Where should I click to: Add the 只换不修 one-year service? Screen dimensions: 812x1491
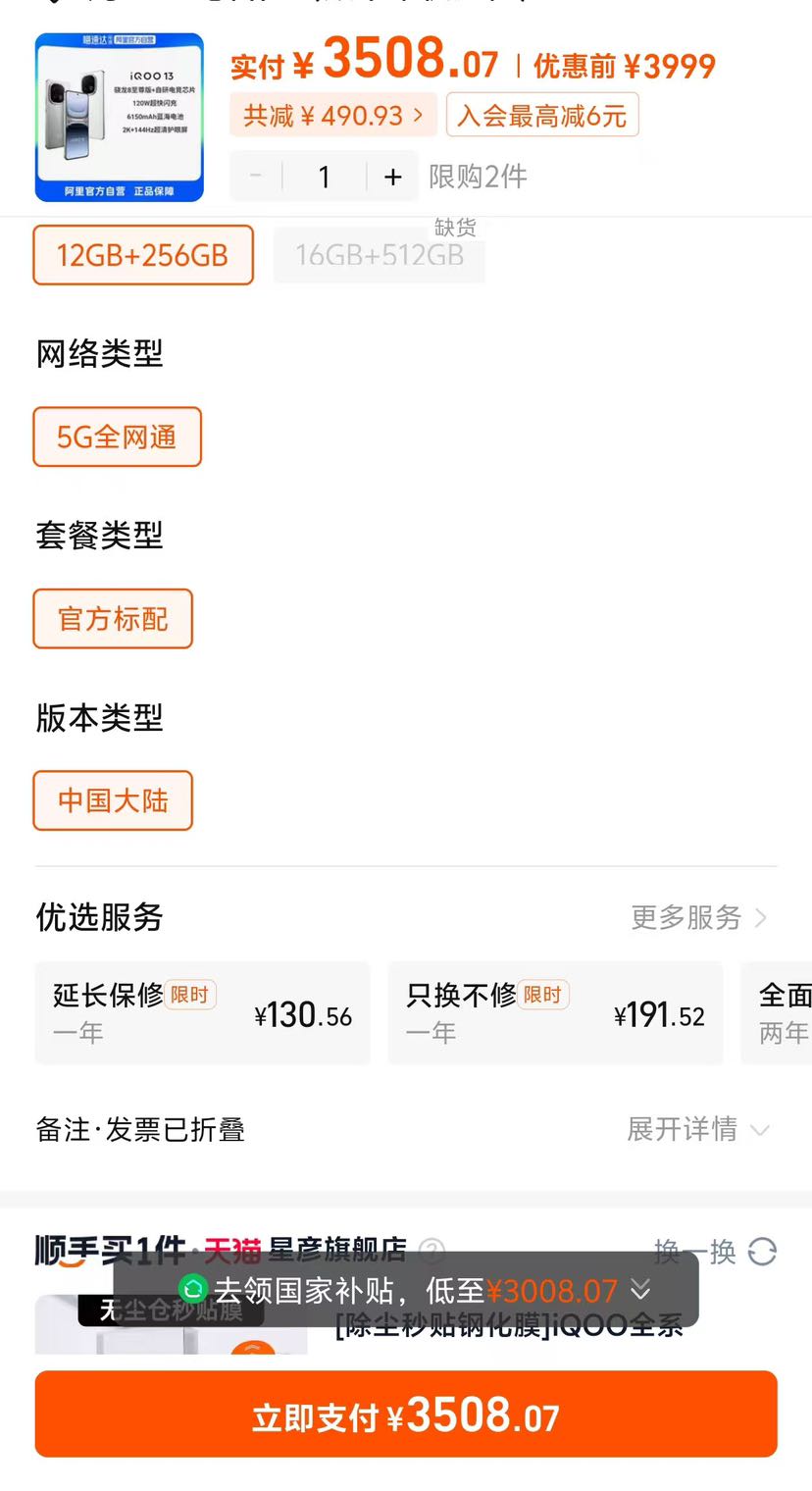pos(556,1013)
